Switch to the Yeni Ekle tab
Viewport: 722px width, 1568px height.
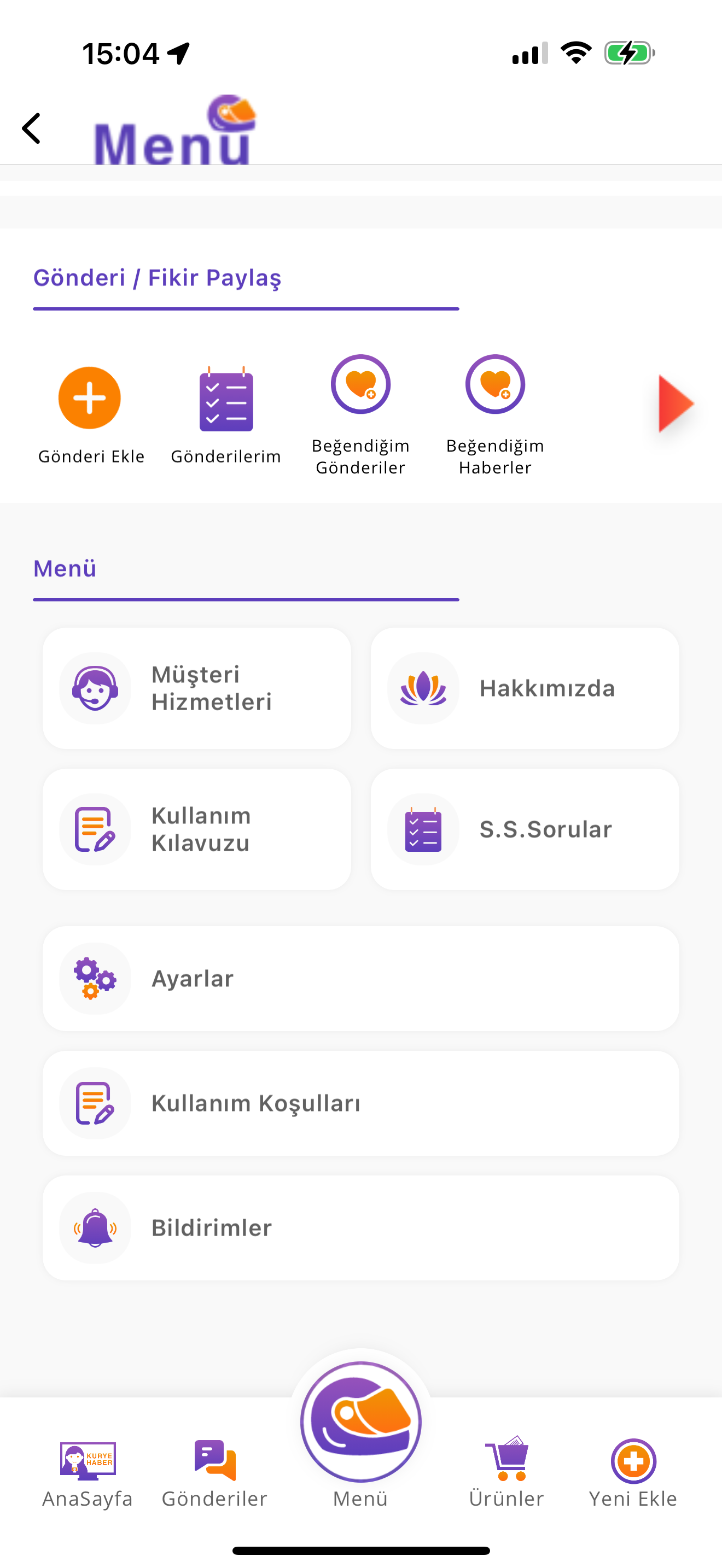coord(632,1472)
